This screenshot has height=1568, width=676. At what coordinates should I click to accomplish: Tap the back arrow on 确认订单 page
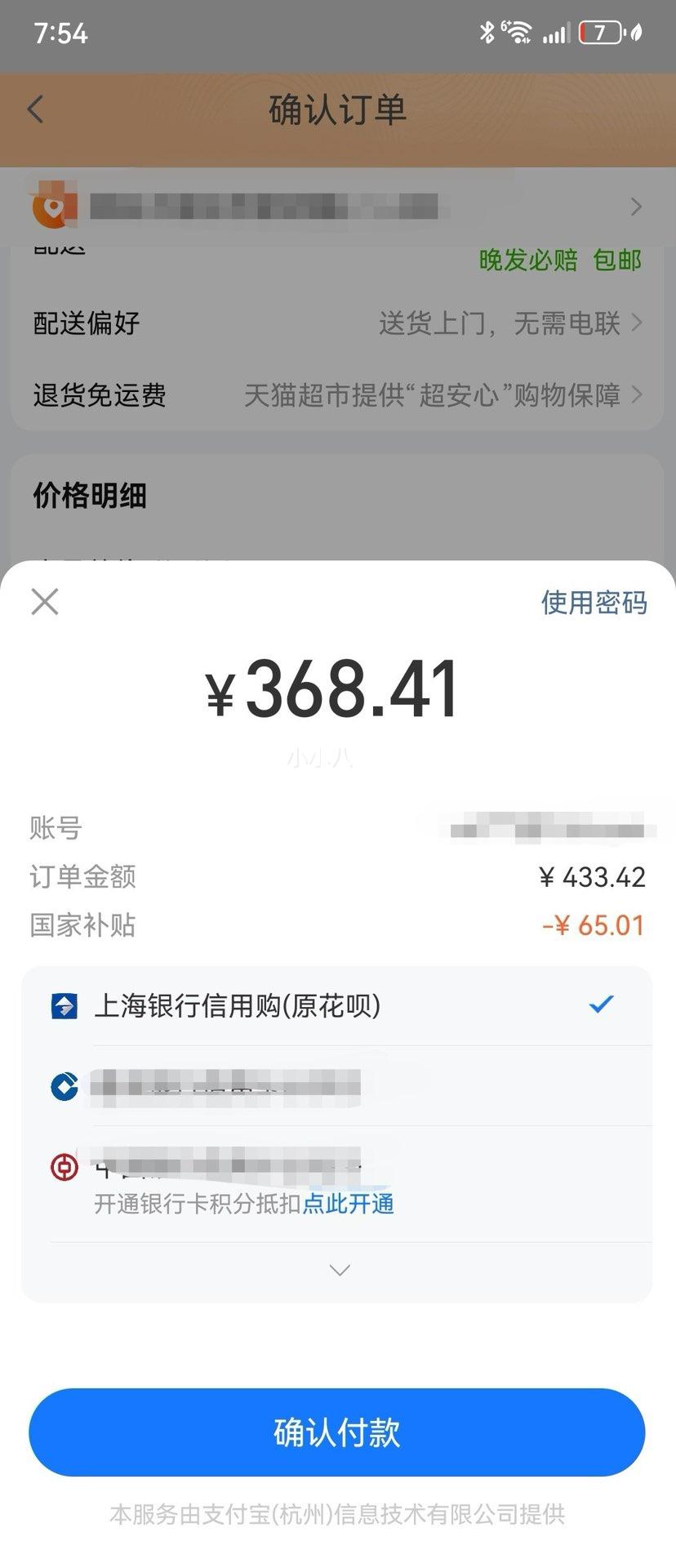(34, 108)
